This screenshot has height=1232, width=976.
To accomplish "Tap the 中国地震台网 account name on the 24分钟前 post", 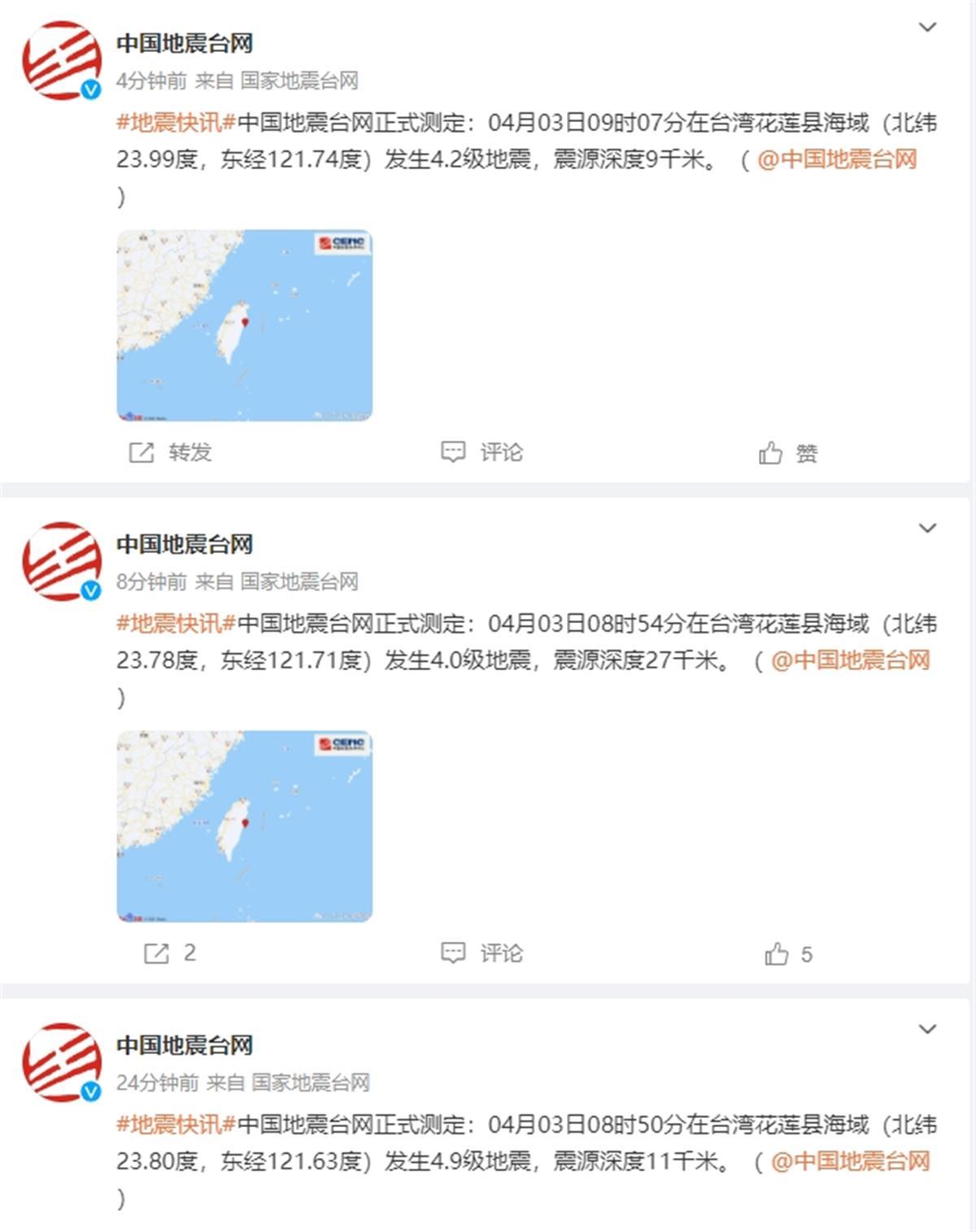I will pos(185,1045).
